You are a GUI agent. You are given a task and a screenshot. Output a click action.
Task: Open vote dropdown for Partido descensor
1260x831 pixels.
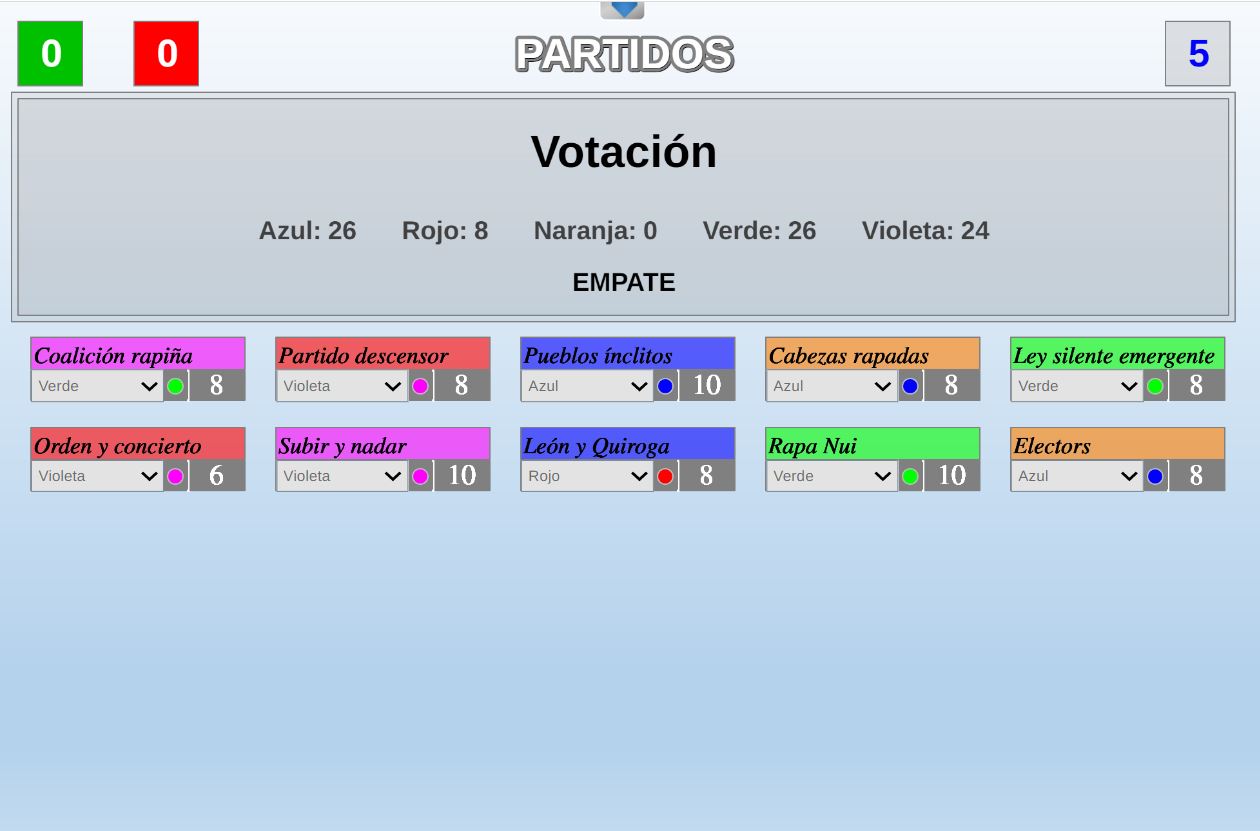[342, 386]
